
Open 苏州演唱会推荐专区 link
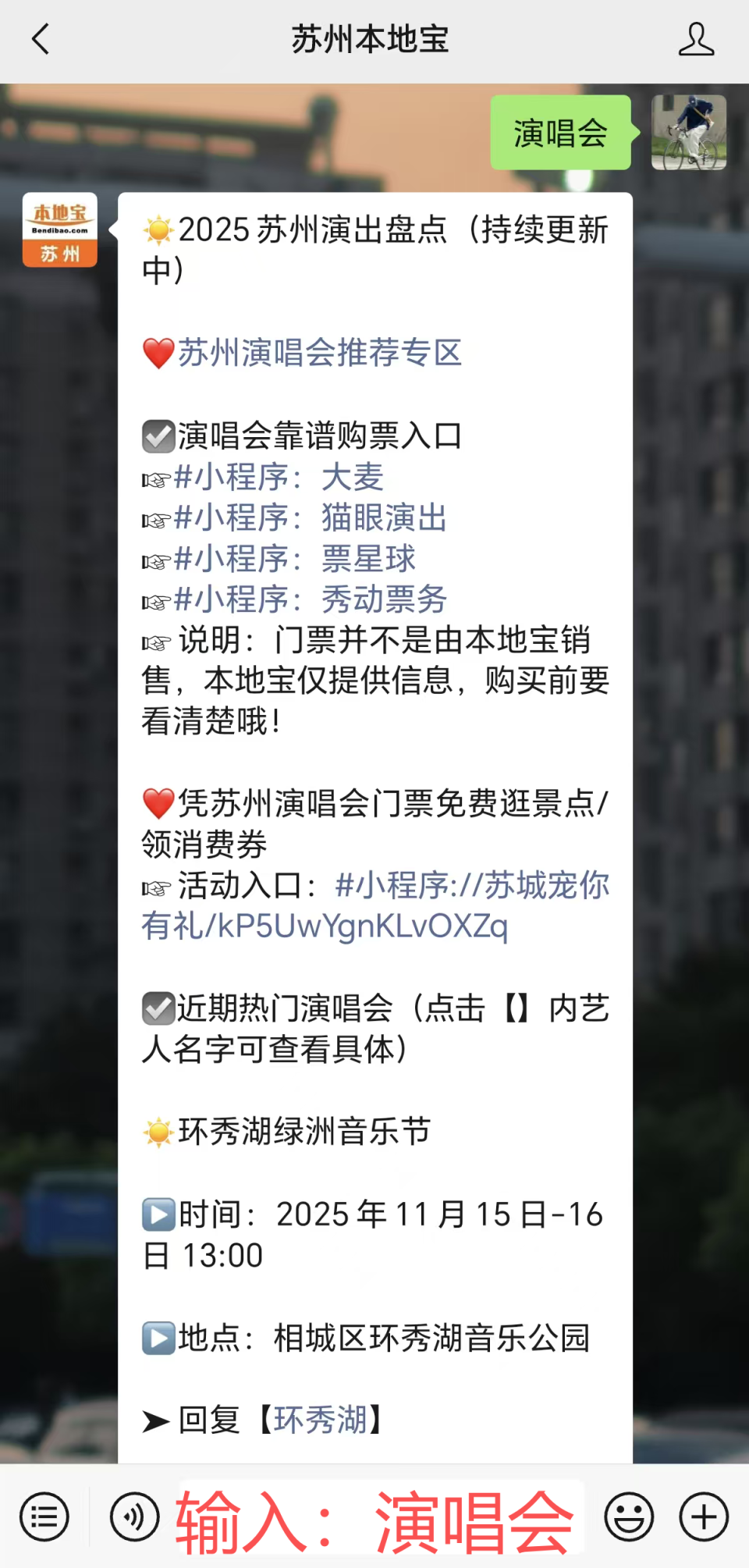pyautogui.click(x=321, y=354)
